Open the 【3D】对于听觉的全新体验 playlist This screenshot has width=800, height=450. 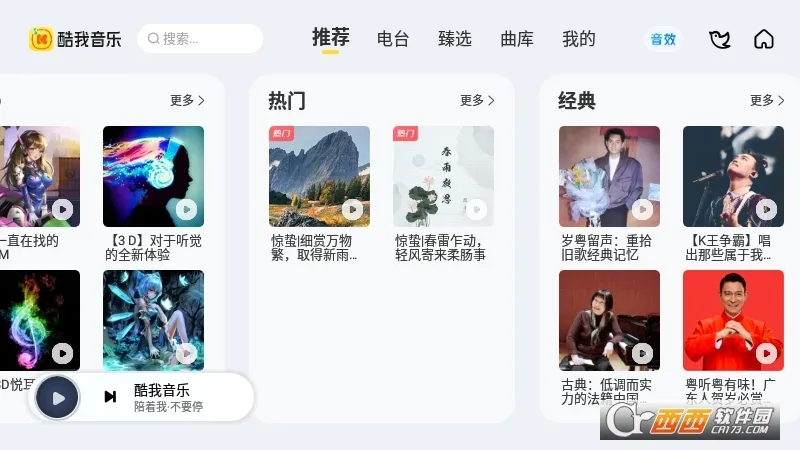[x=153, y=176]
